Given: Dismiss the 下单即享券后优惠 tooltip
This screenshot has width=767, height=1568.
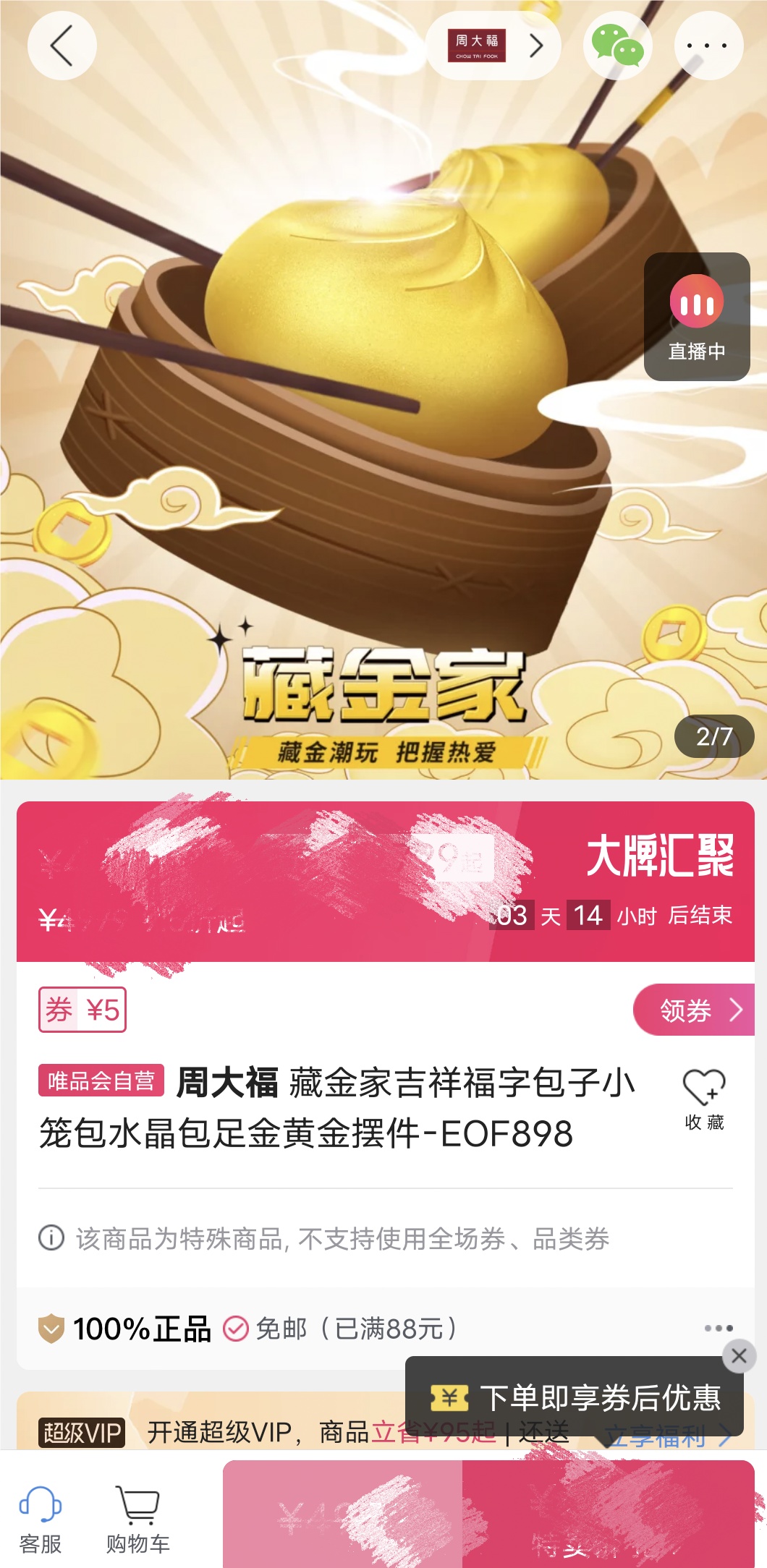Looking at the screenshot, I should 739,1356.
